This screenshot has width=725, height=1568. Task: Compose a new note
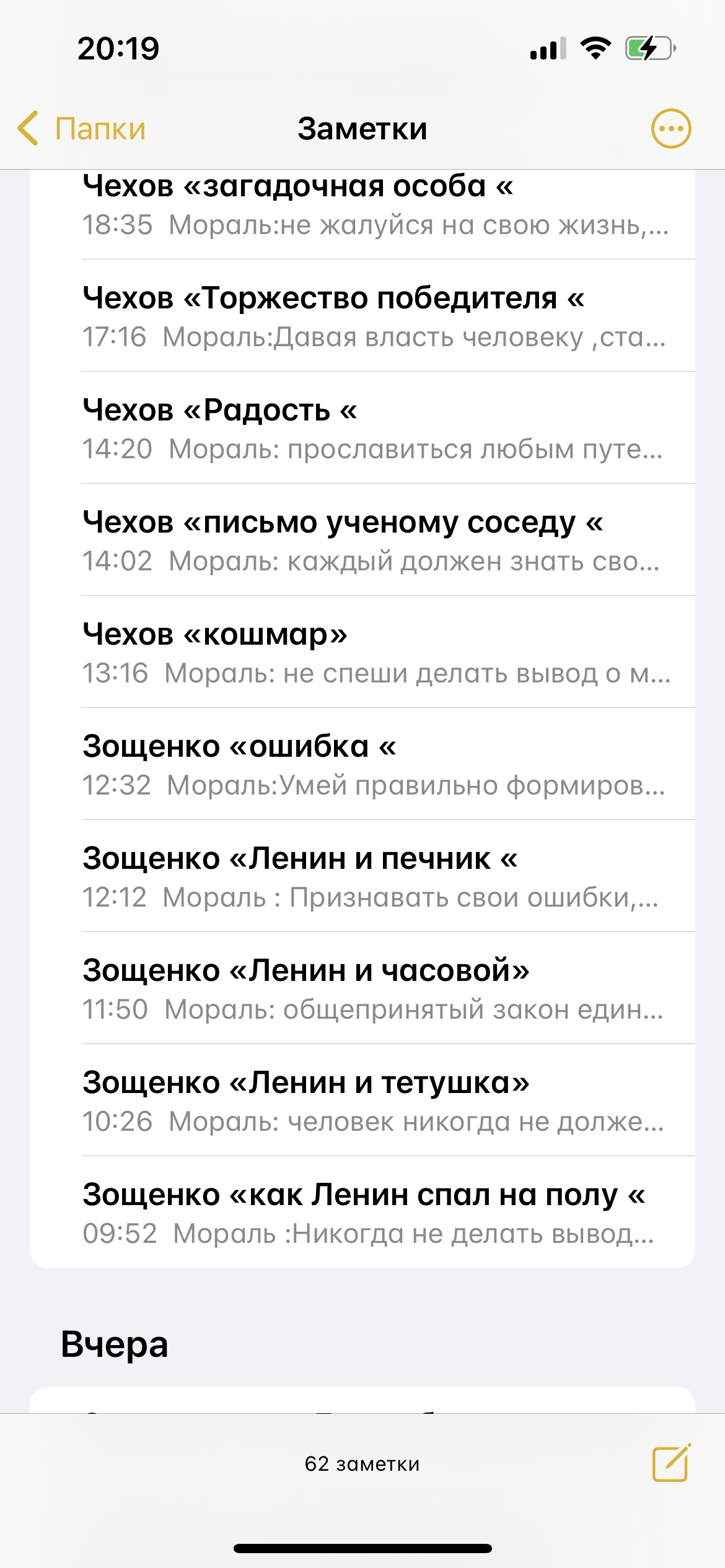pos(671,1463)
